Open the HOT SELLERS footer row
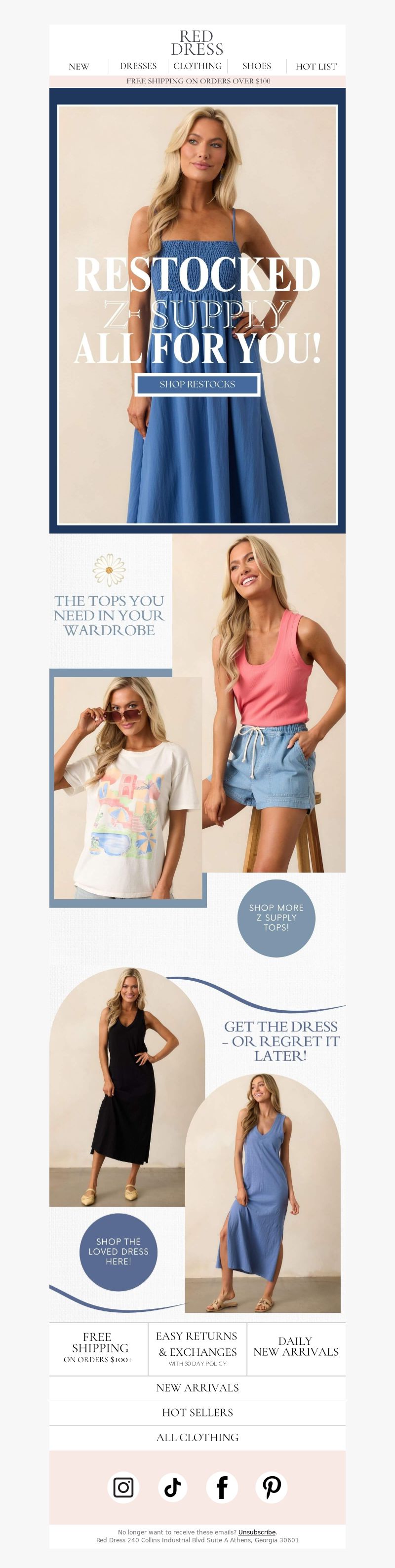 [197, 1412]
